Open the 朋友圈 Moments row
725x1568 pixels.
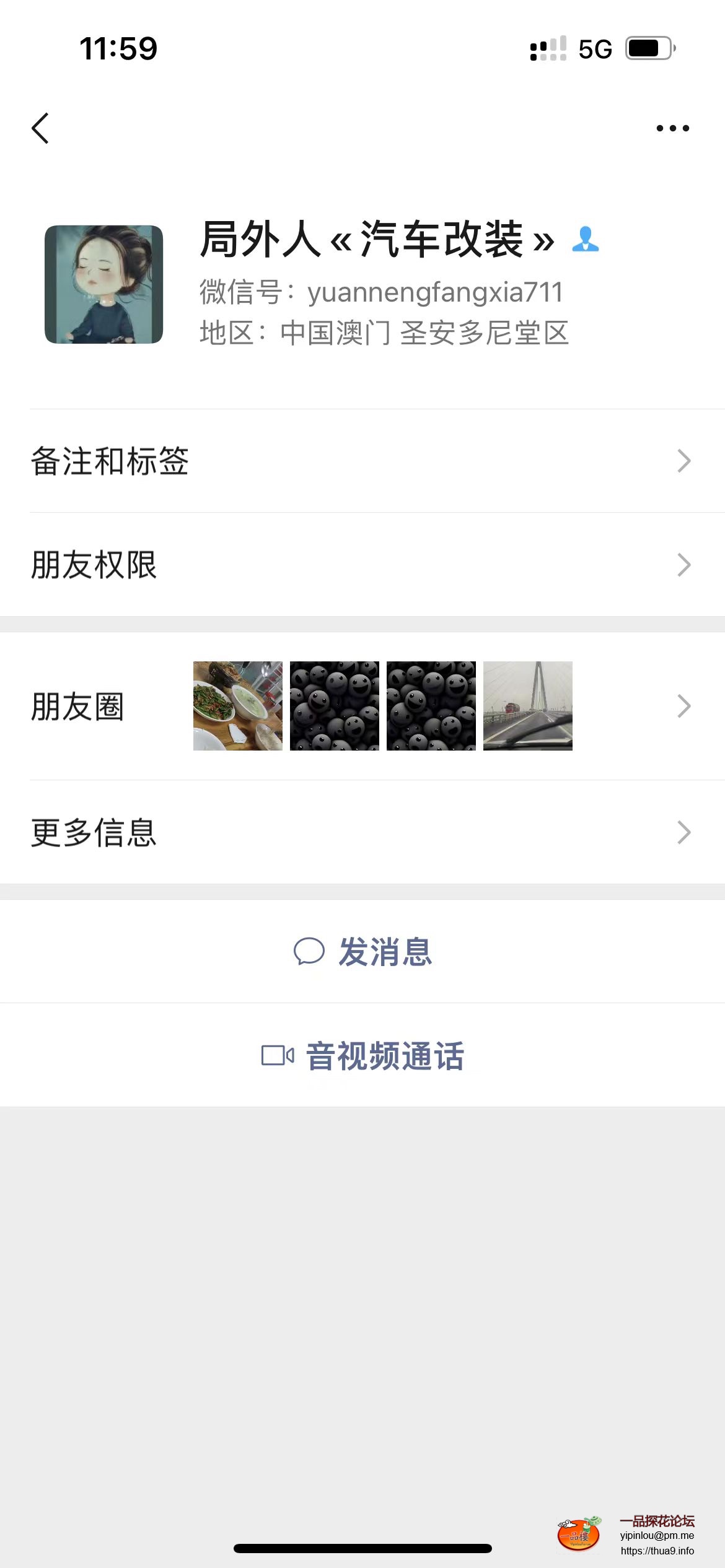point(362,706)
